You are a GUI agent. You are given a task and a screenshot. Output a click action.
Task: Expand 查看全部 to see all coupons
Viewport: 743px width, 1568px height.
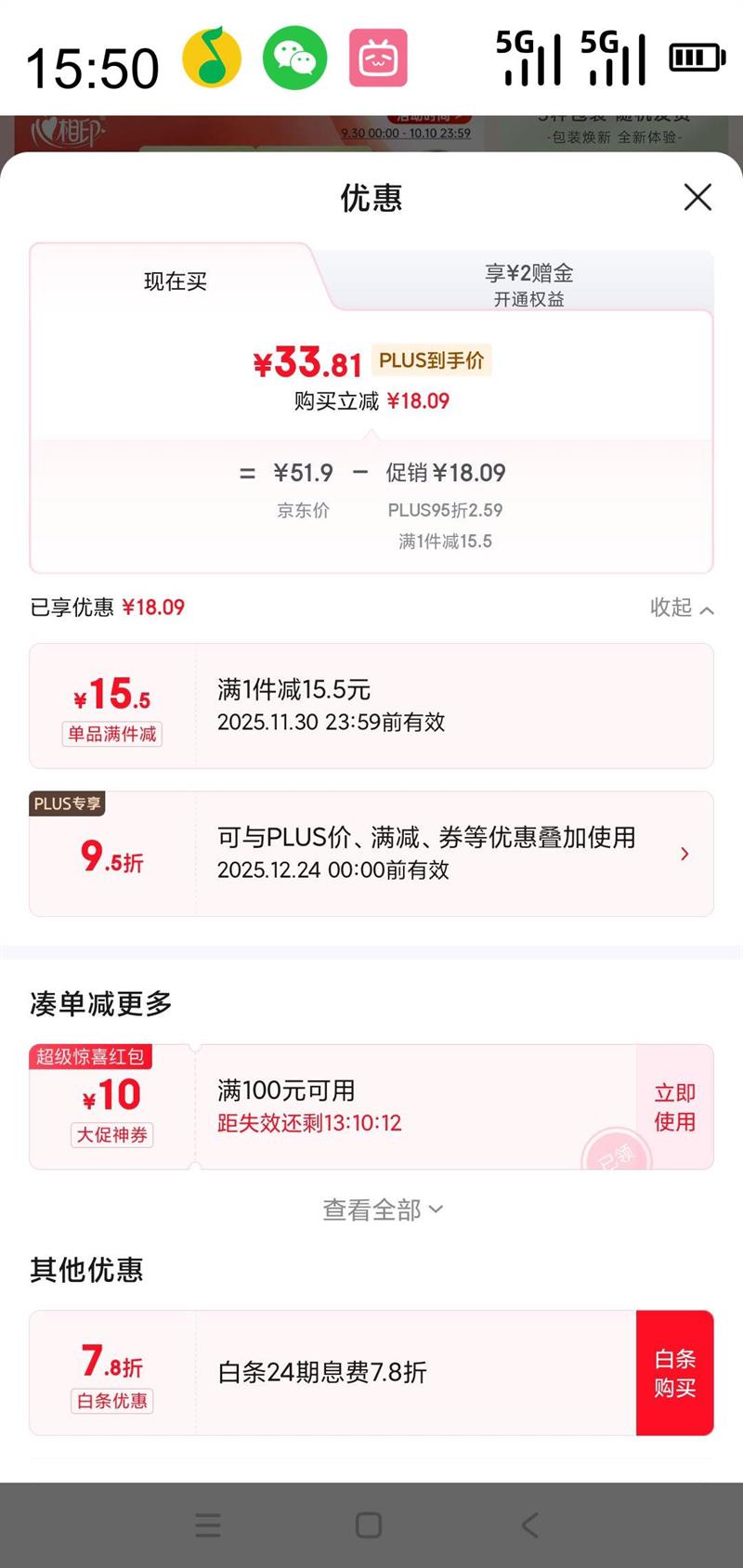(382, 1209)
